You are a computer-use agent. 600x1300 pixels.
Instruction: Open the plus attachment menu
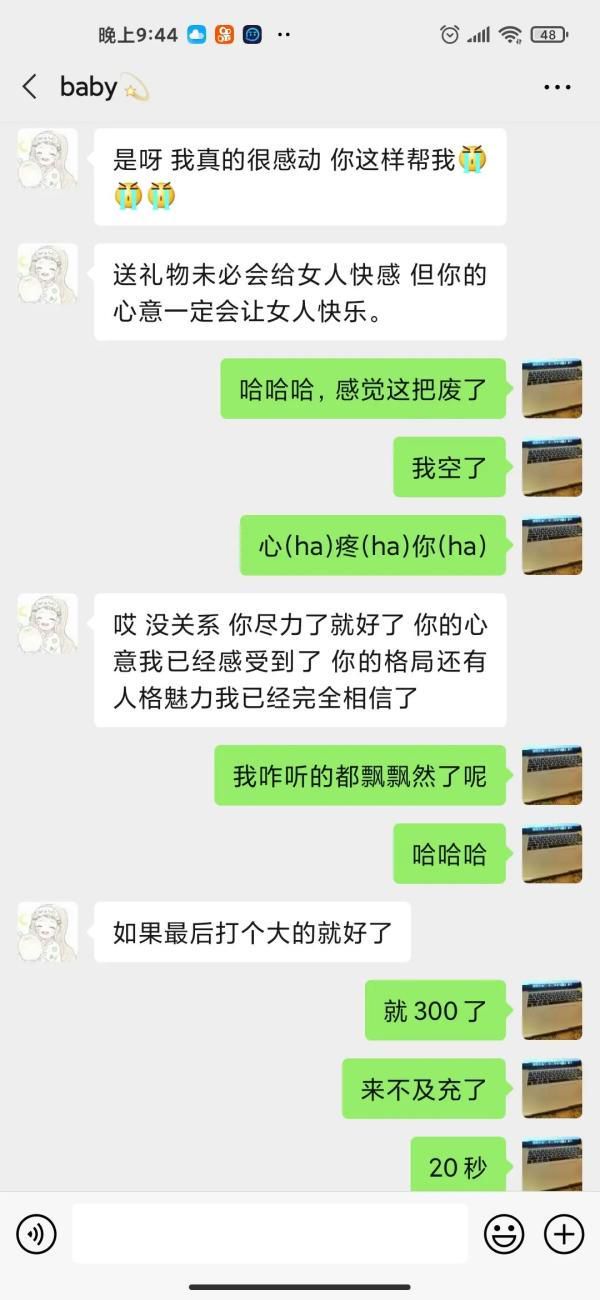564,1235
